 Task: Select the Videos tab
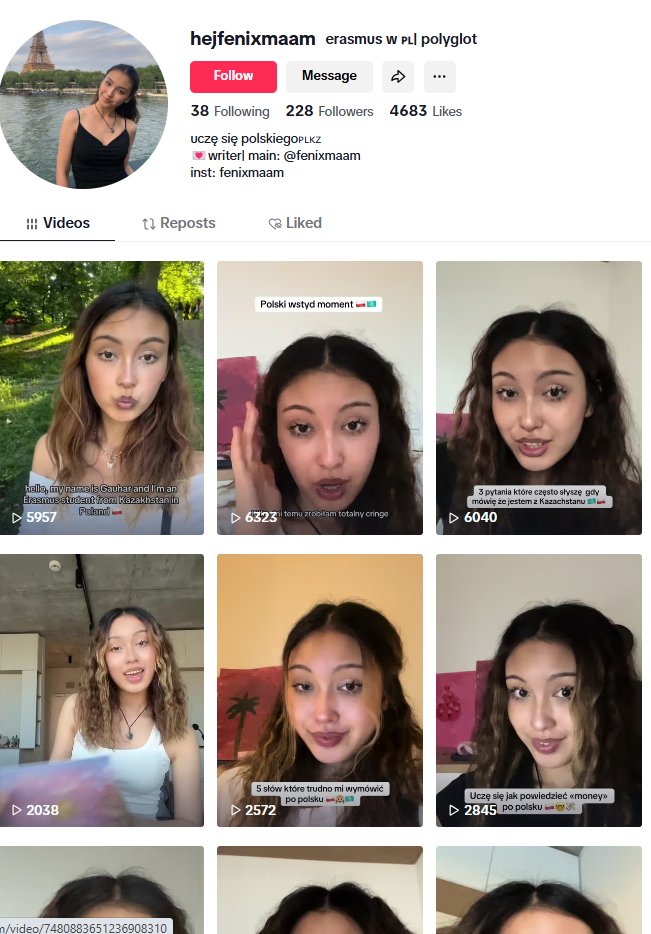coord(58,223)
